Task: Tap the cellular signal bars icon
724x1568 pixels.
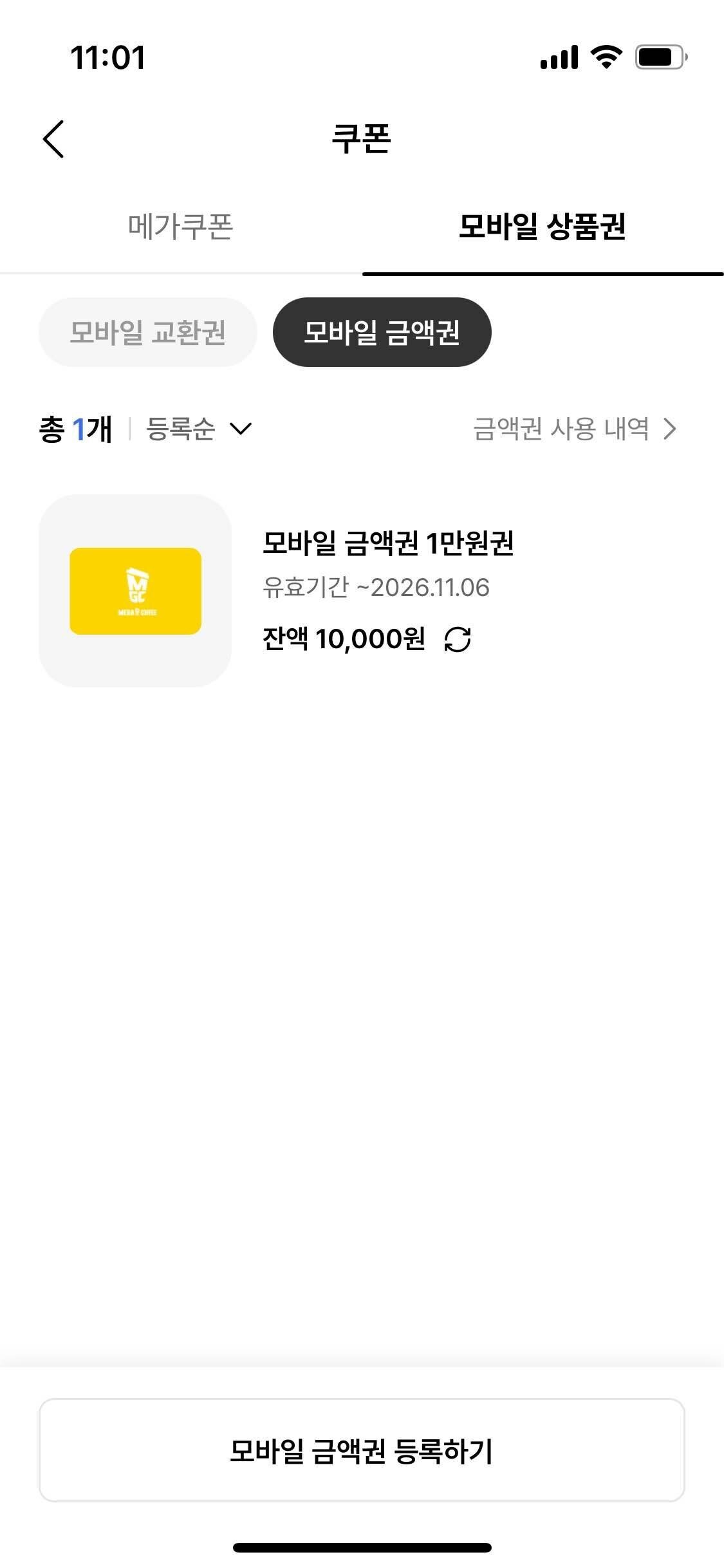Action: (x=559, y=58)
